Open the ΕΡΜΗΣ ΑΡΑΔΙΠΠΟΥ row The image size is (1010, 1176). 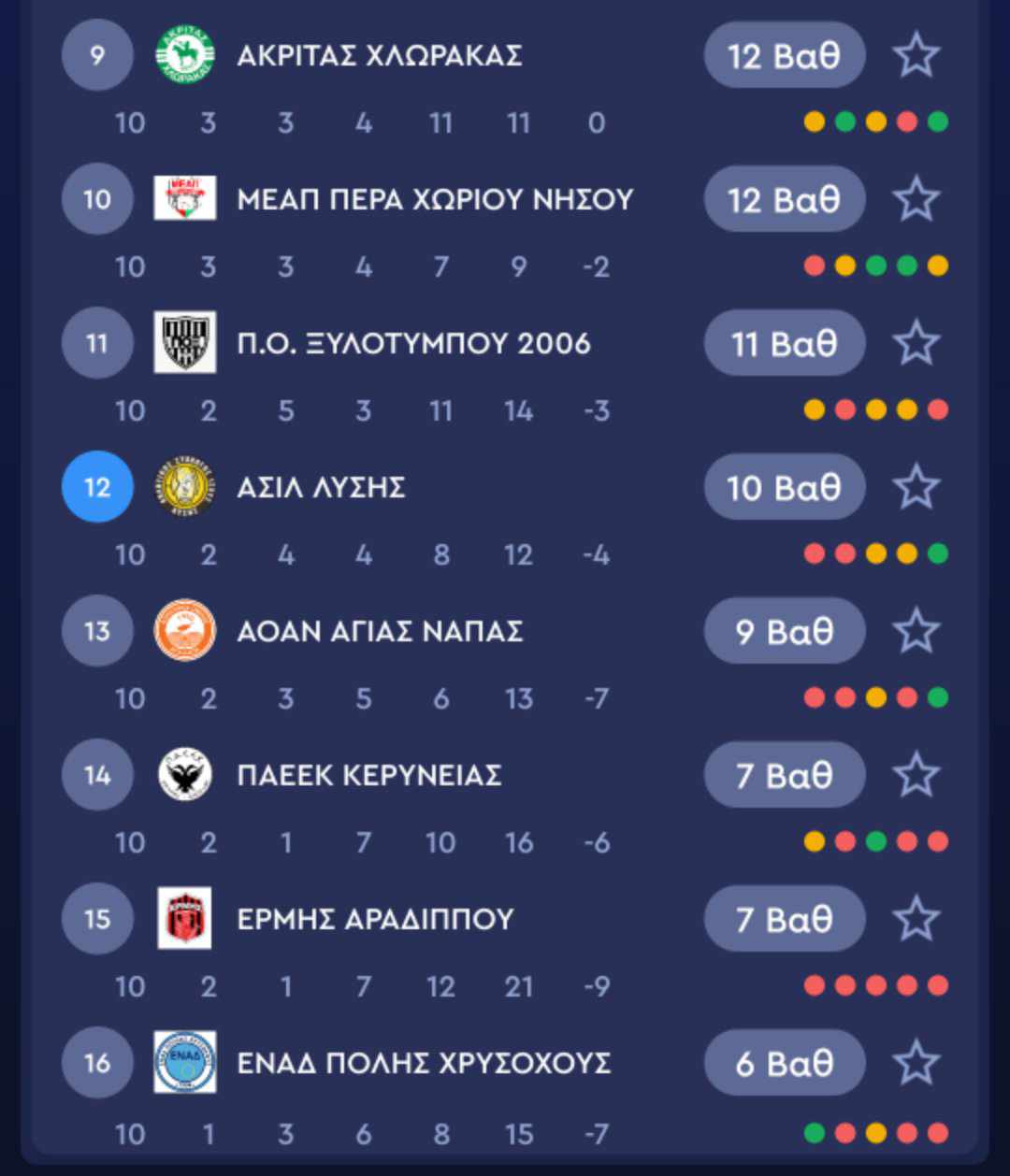[x=375, y=920]
